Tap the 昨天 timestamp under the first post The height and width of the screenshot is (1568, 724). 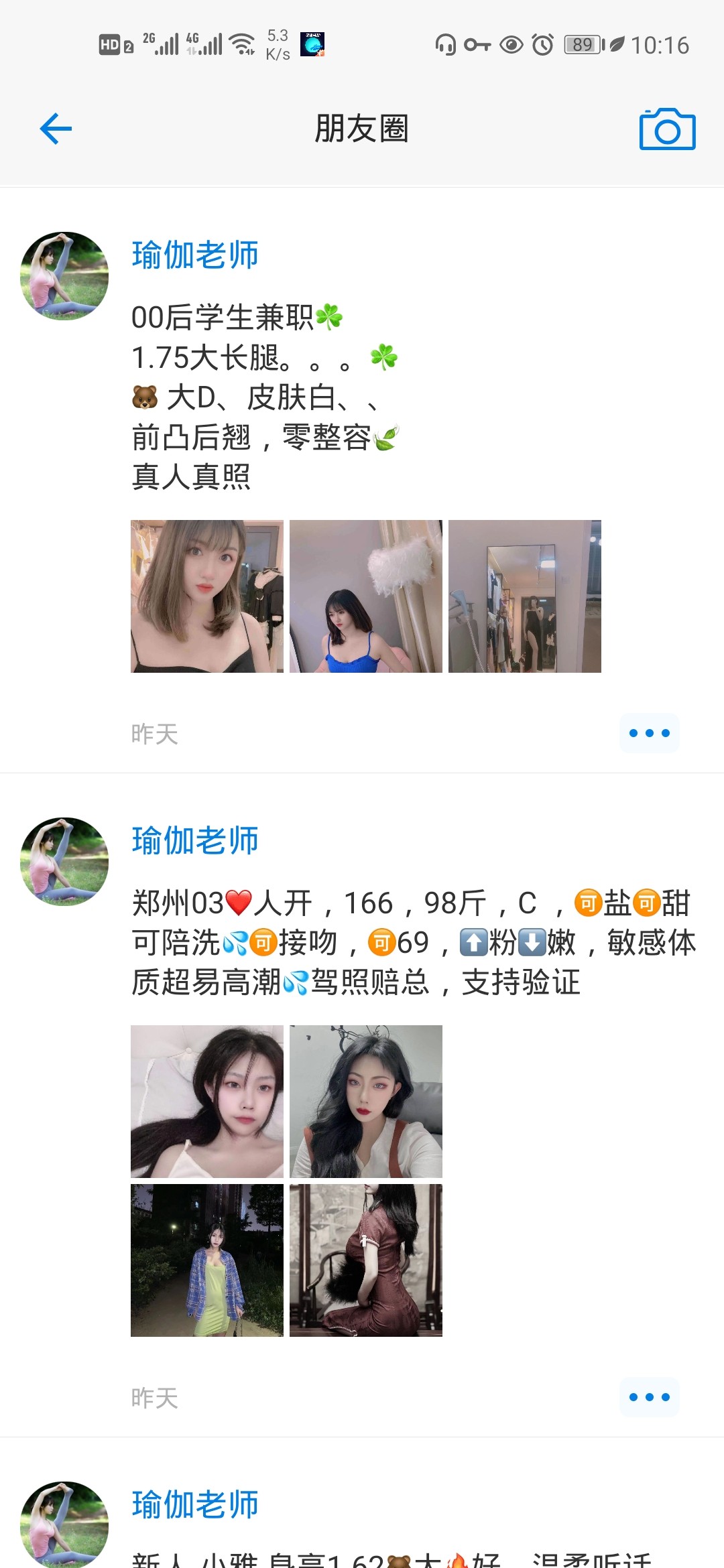[155, 734]
